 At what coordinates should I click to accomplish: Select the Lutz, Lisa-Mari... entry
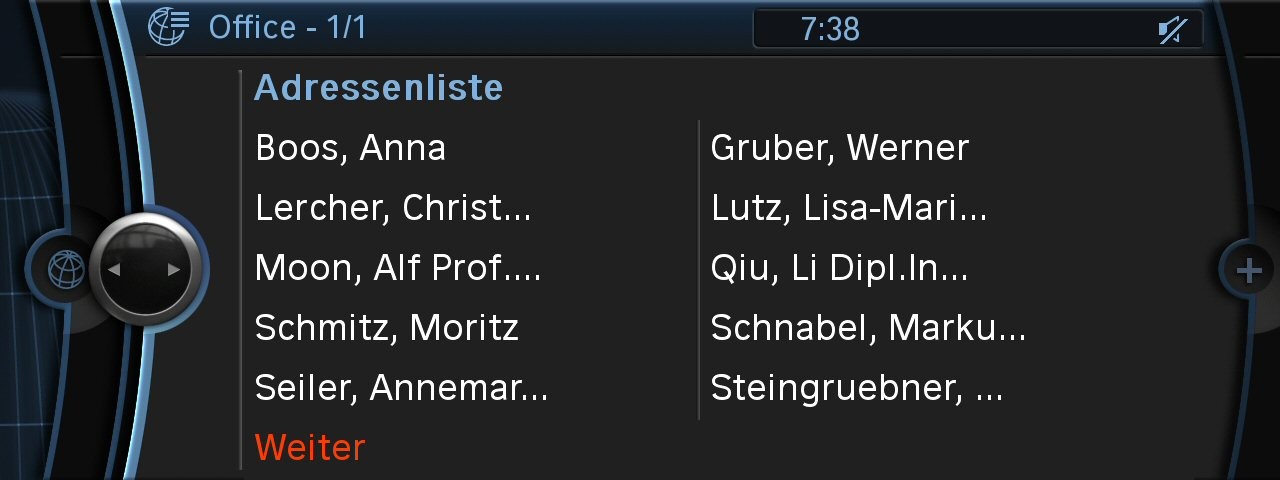(x=848, y=208)
